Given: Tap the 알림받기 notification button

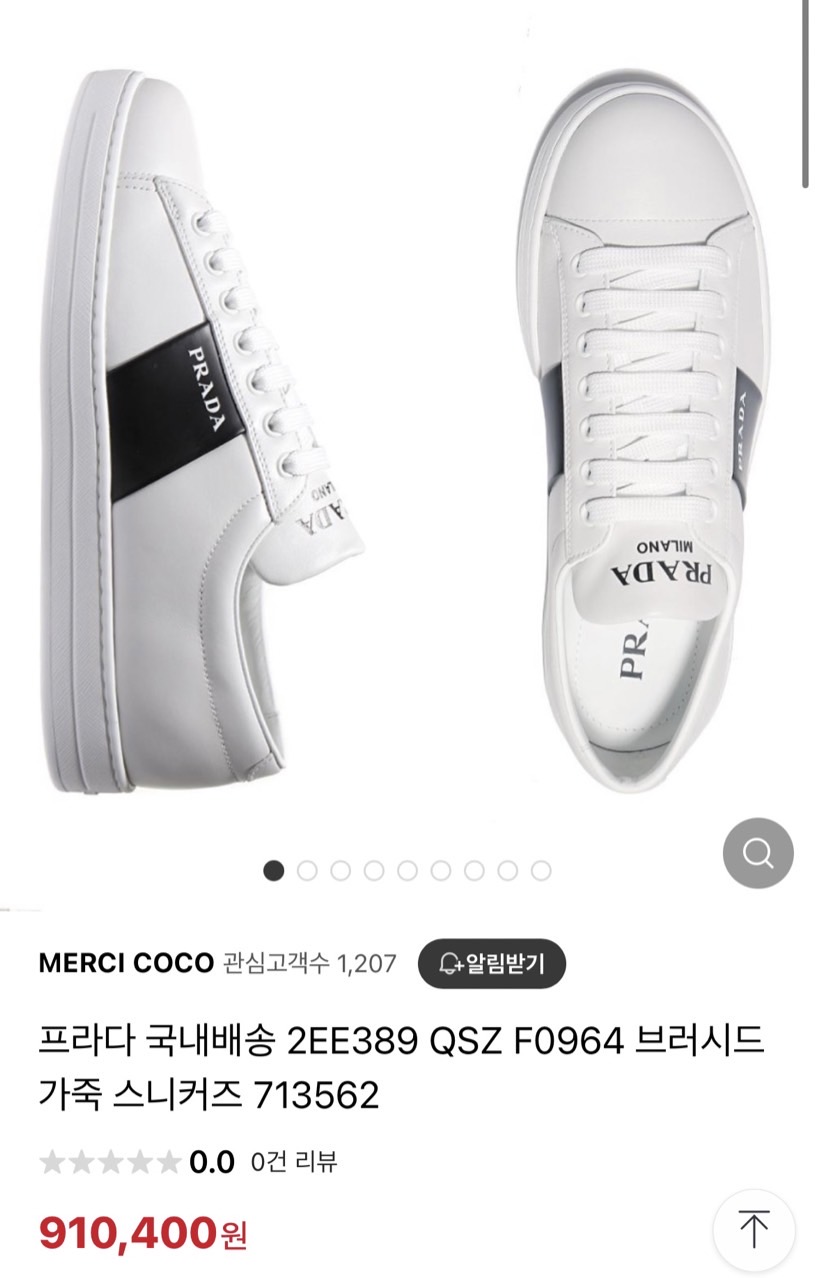Looking at the screenshot, I should tap(492, 964).
